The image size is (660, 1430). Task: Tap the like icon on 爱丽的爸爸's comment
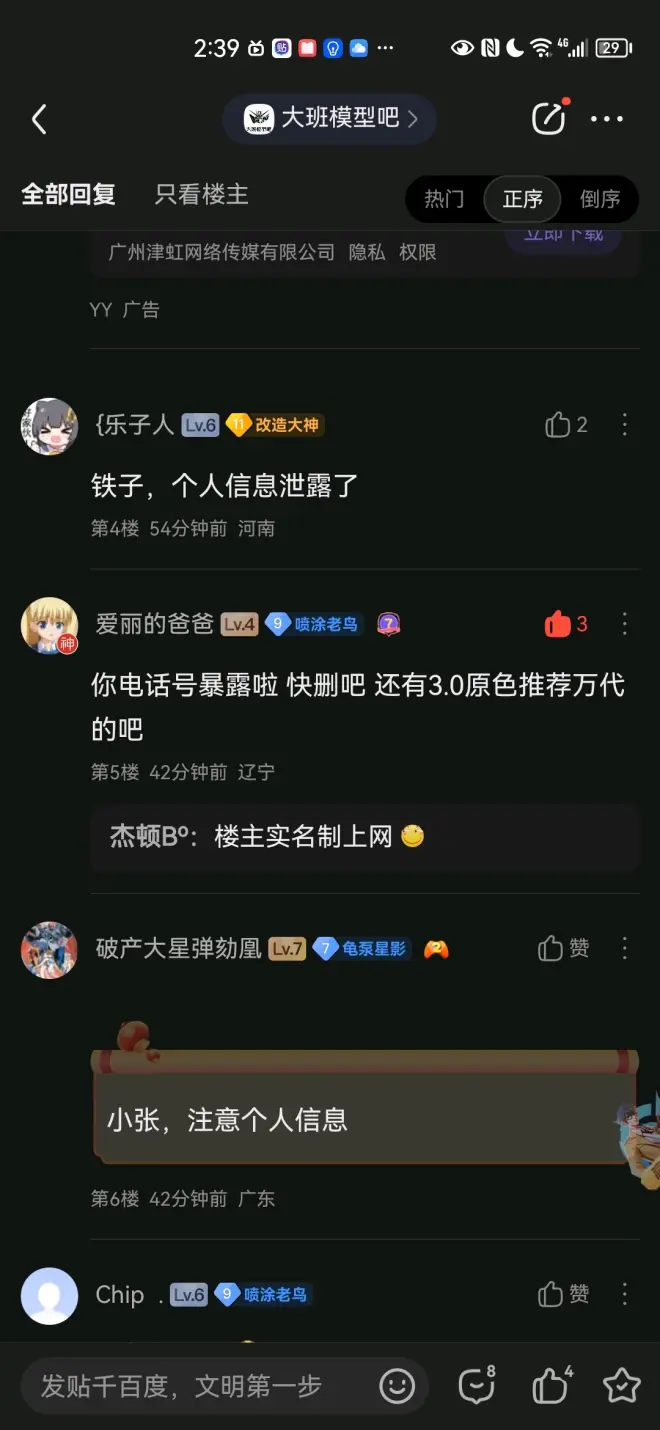[558, 625]
